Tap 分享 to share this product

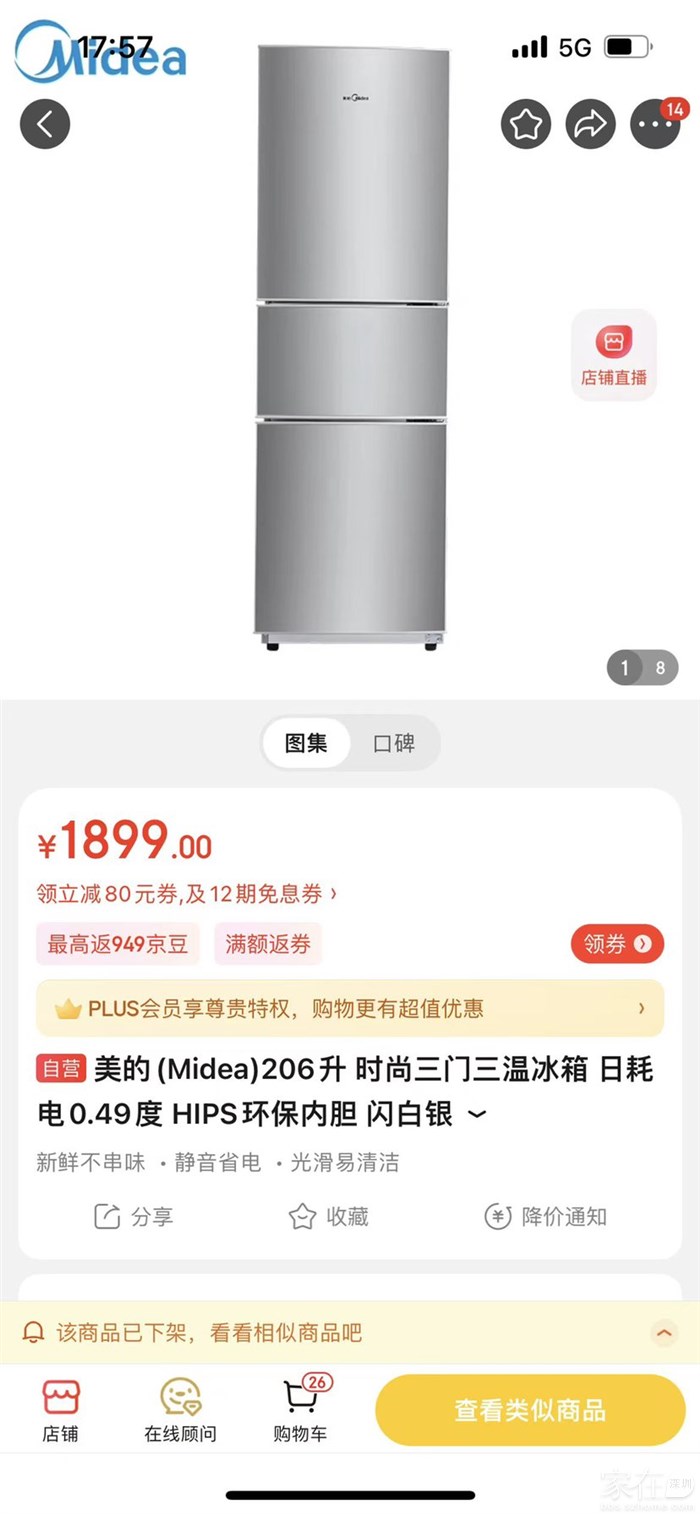pyautogui.click(x=134, y=1216)
